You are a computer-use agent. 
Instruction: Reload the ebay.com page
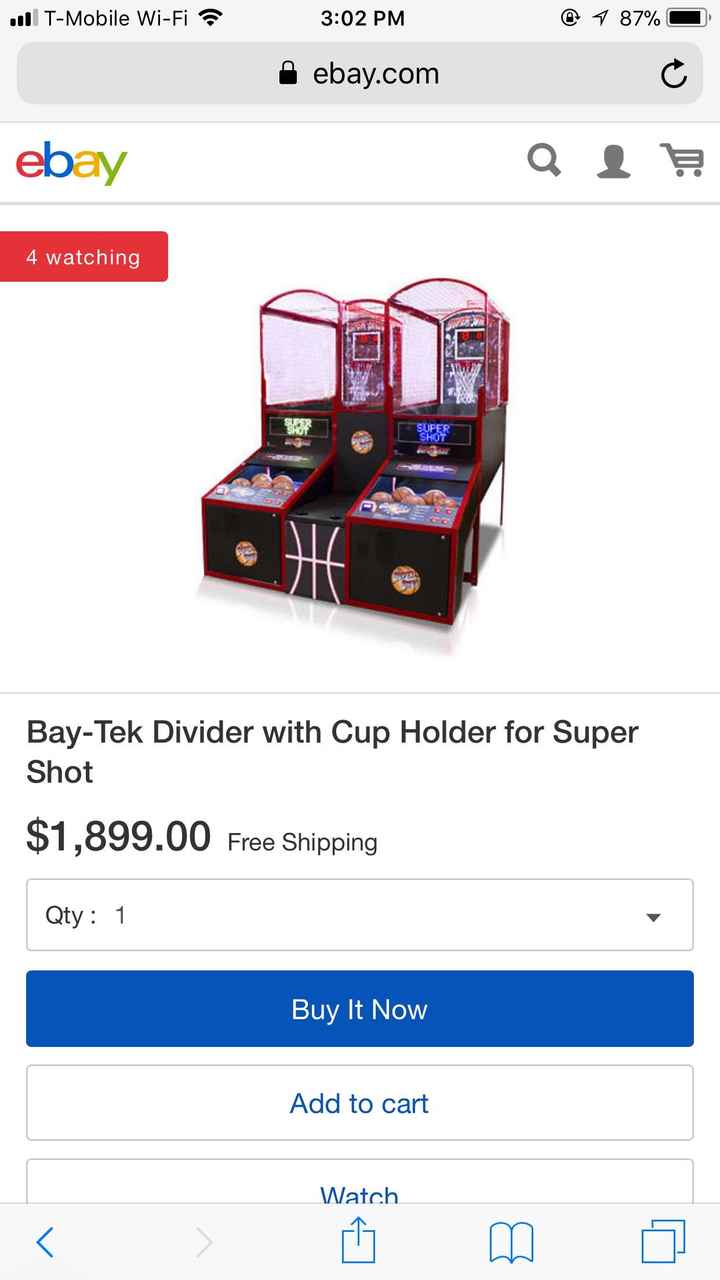tap(674, 74)
